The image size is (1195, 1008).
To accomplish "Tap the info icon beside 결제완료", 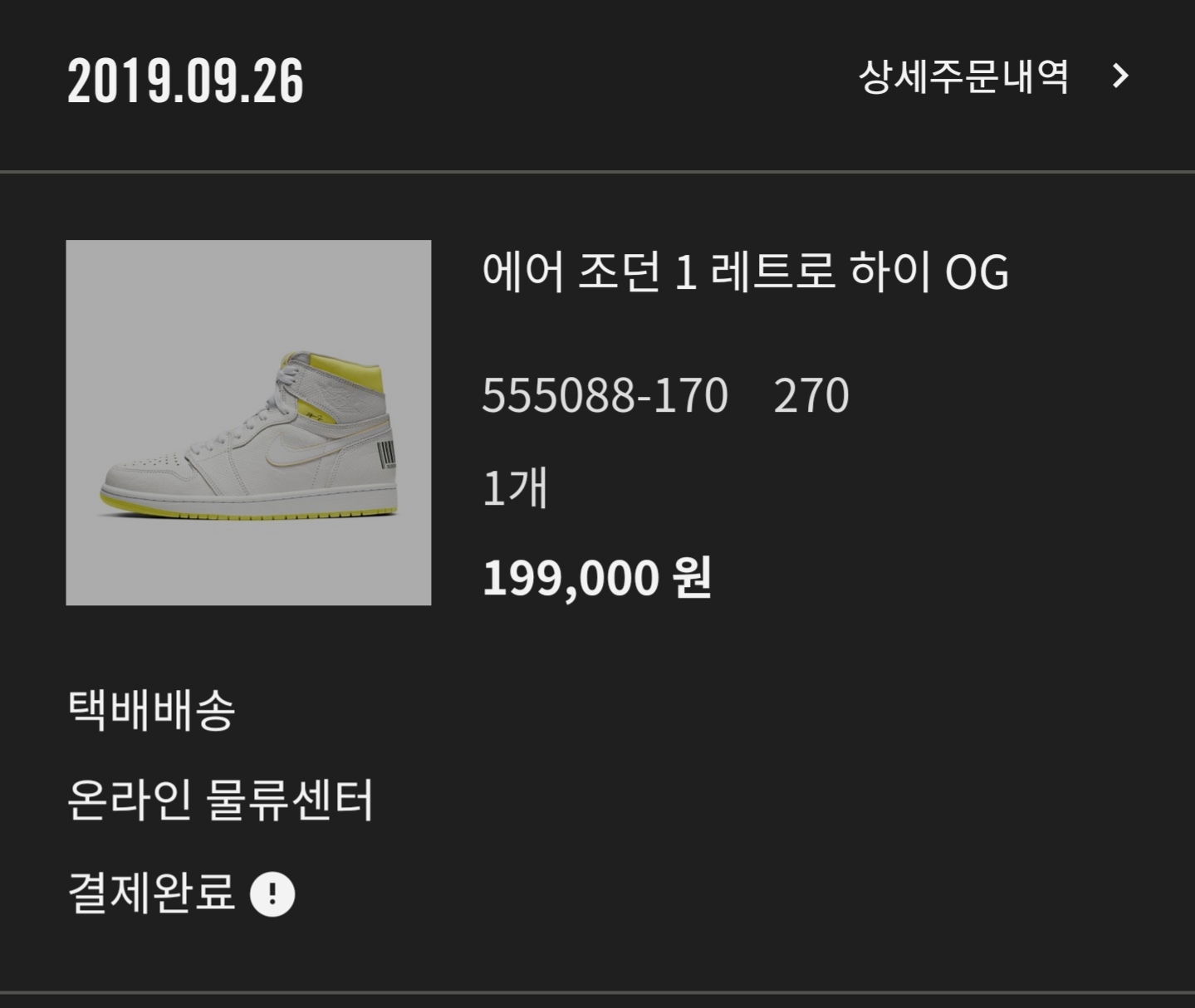I will pyautogui.click(x=272, y=894).
